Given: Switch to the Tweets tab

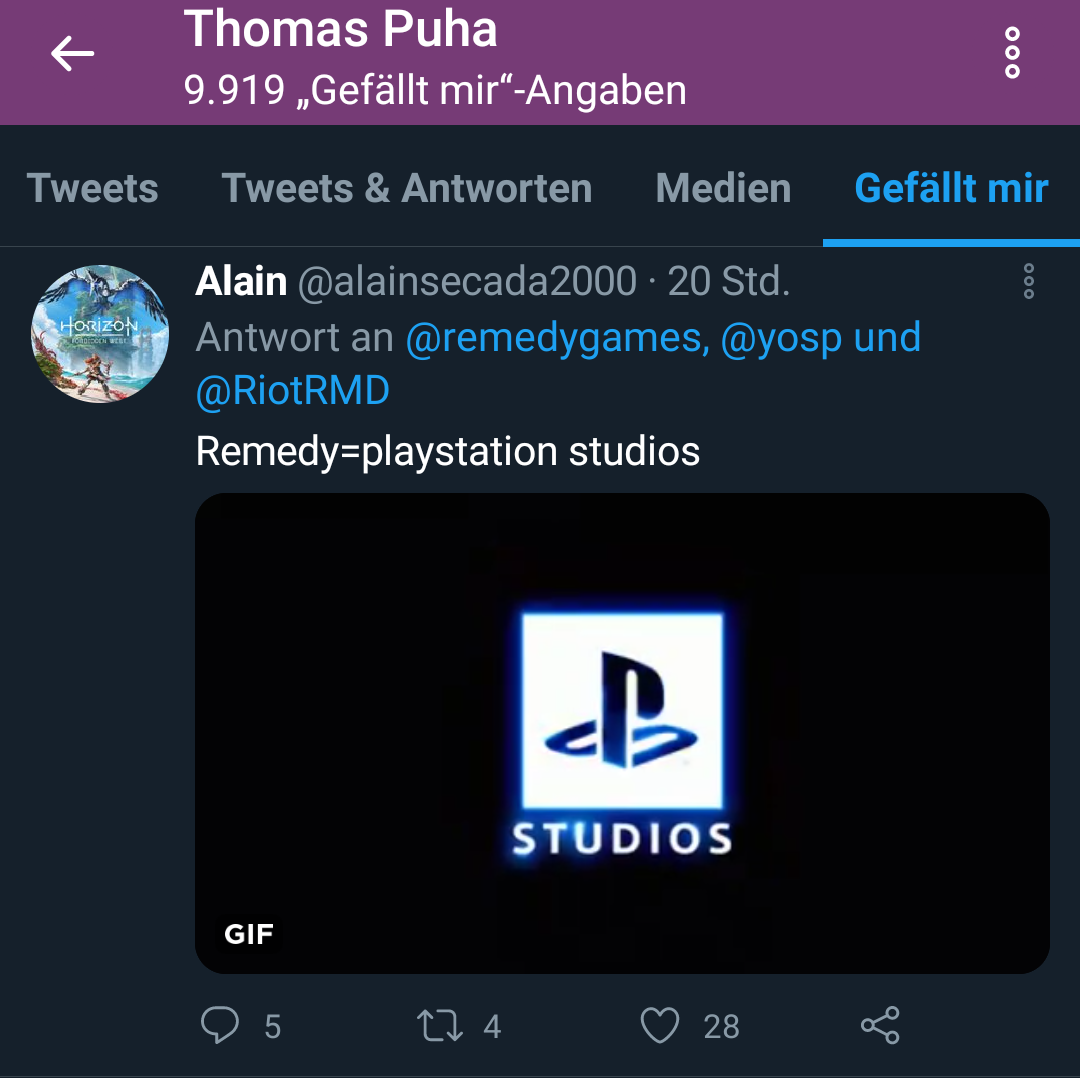Looking at the screenshot, I should pos(92,188).
